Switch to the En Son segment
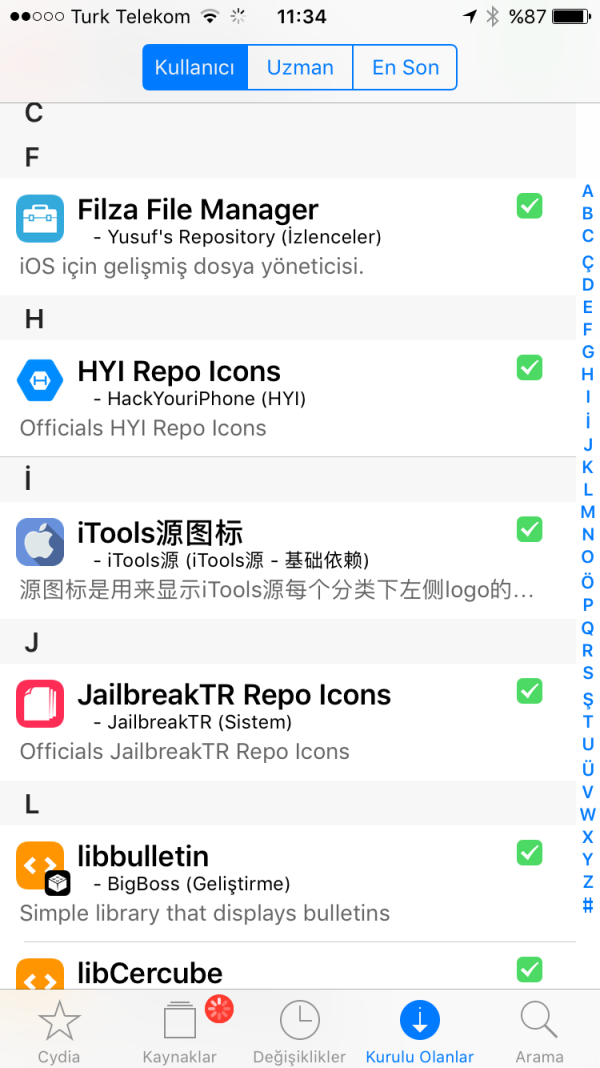Screen dimensions: 600x1068 pyautogui.click(x=405, y=68)
